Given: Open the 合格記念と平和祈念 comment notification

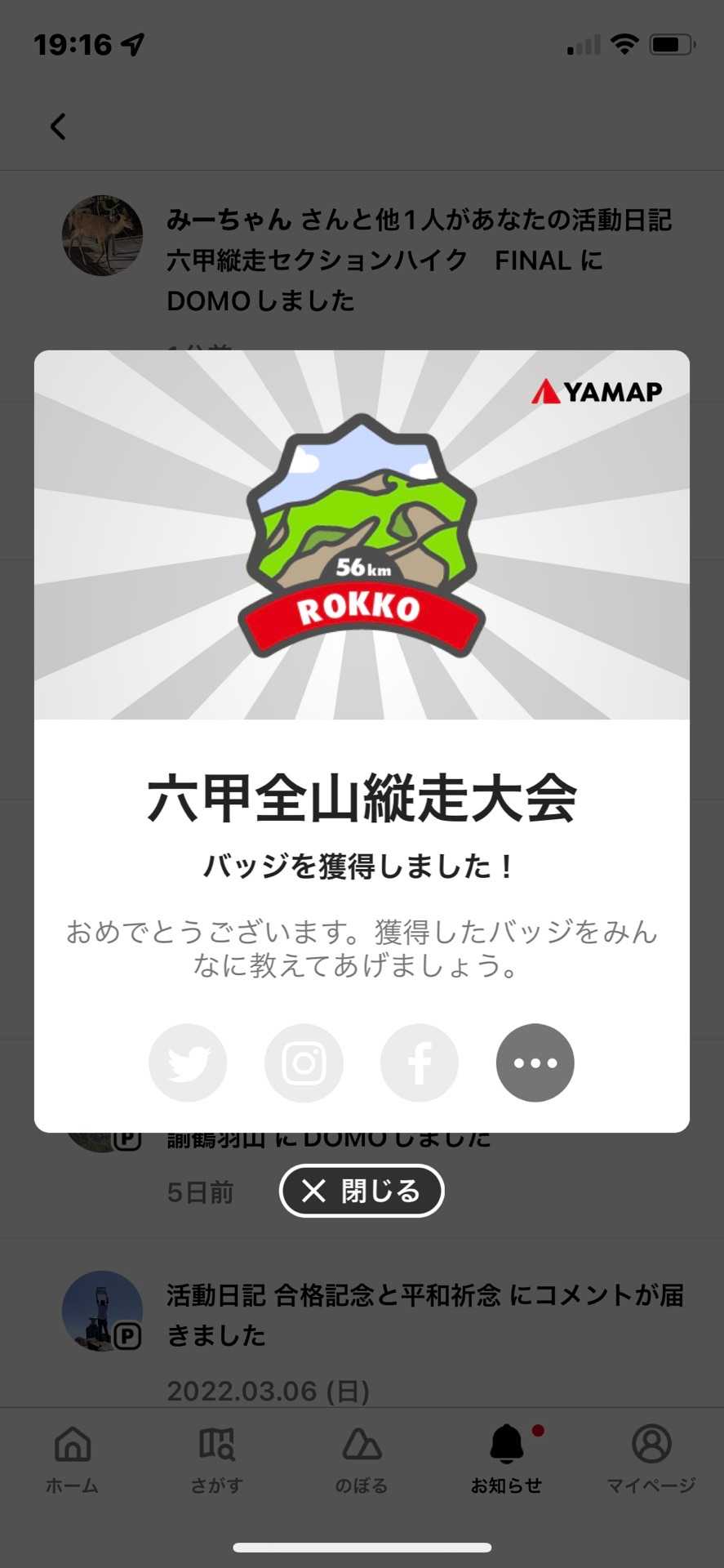Looking at the screenshot, I should point(424,1315).
